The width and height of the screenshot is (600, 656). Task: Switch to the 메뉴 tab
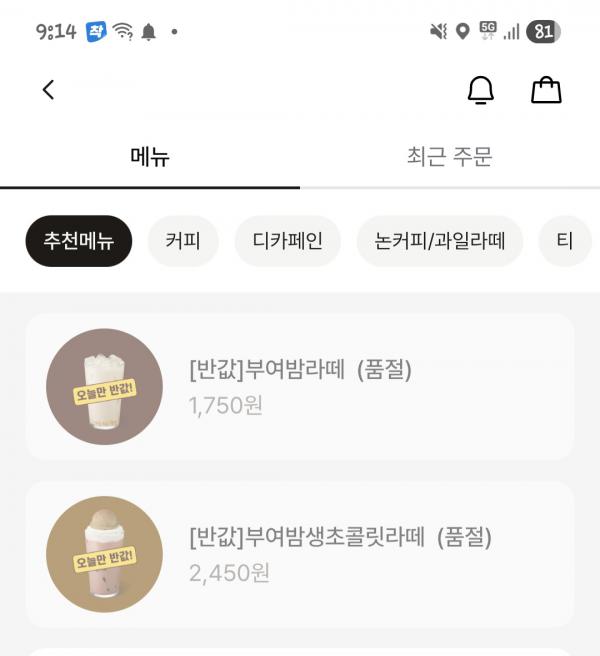pyautogui.click(x=150, y=157)
